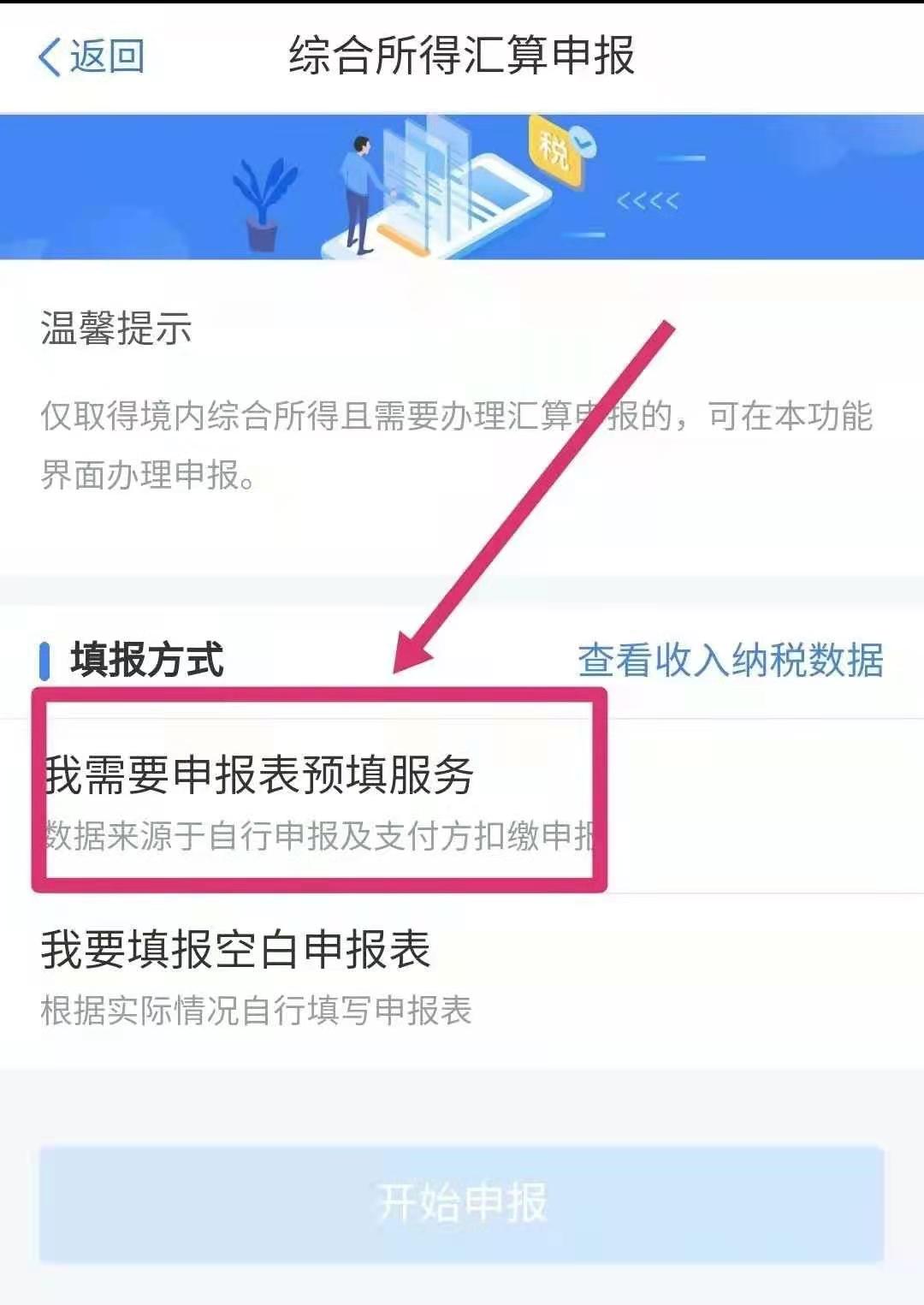Go back using the 返回 button

pos(91,57)
